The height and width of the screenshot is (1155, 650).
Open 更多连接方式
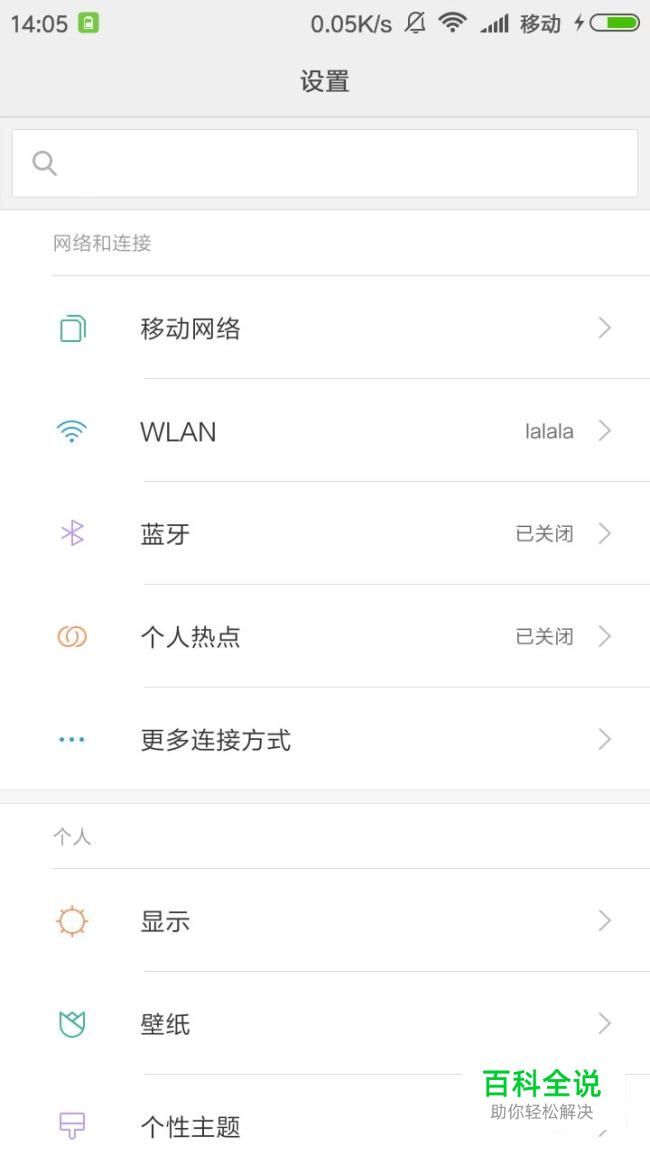coord(325,740)
